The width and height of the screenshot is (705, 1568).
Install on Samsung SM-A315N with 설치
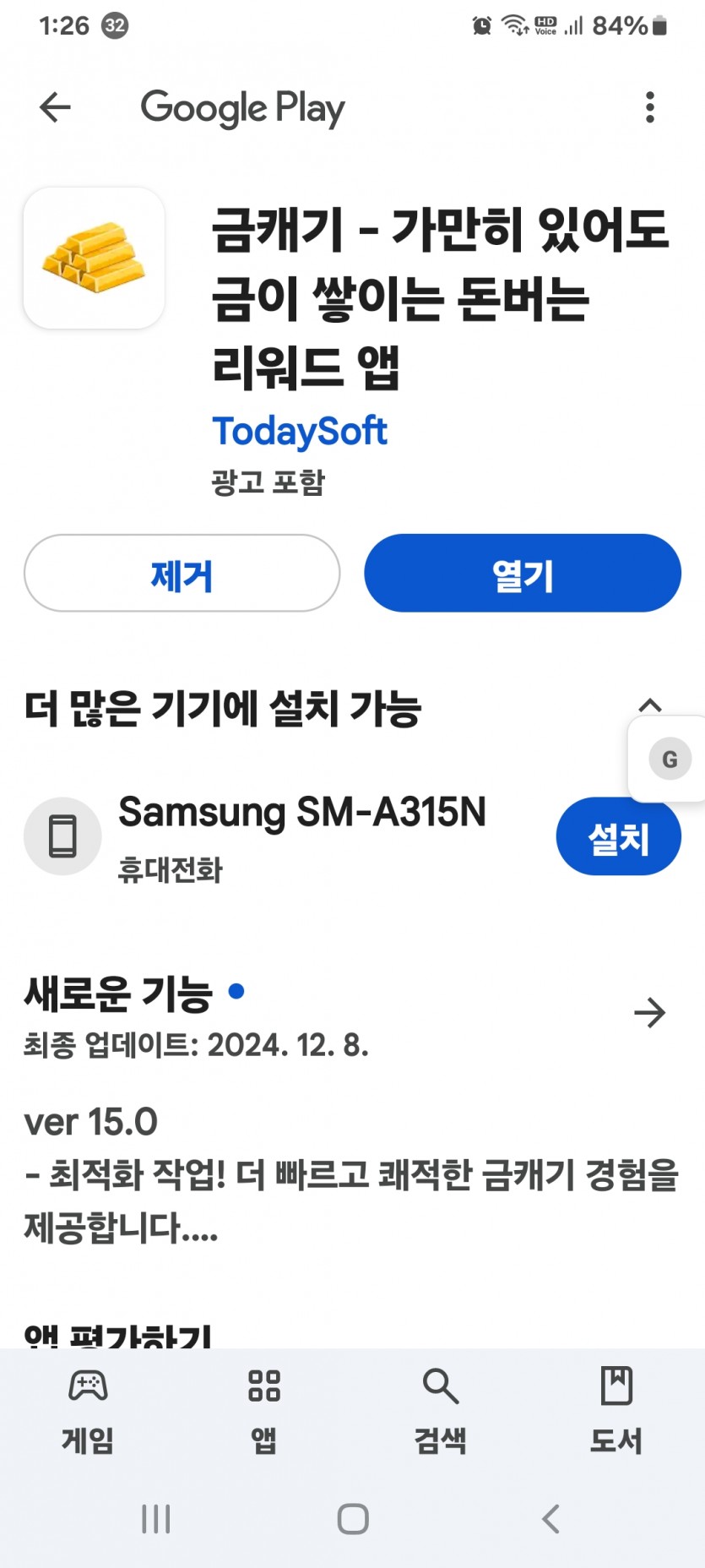tap(619, 837)
